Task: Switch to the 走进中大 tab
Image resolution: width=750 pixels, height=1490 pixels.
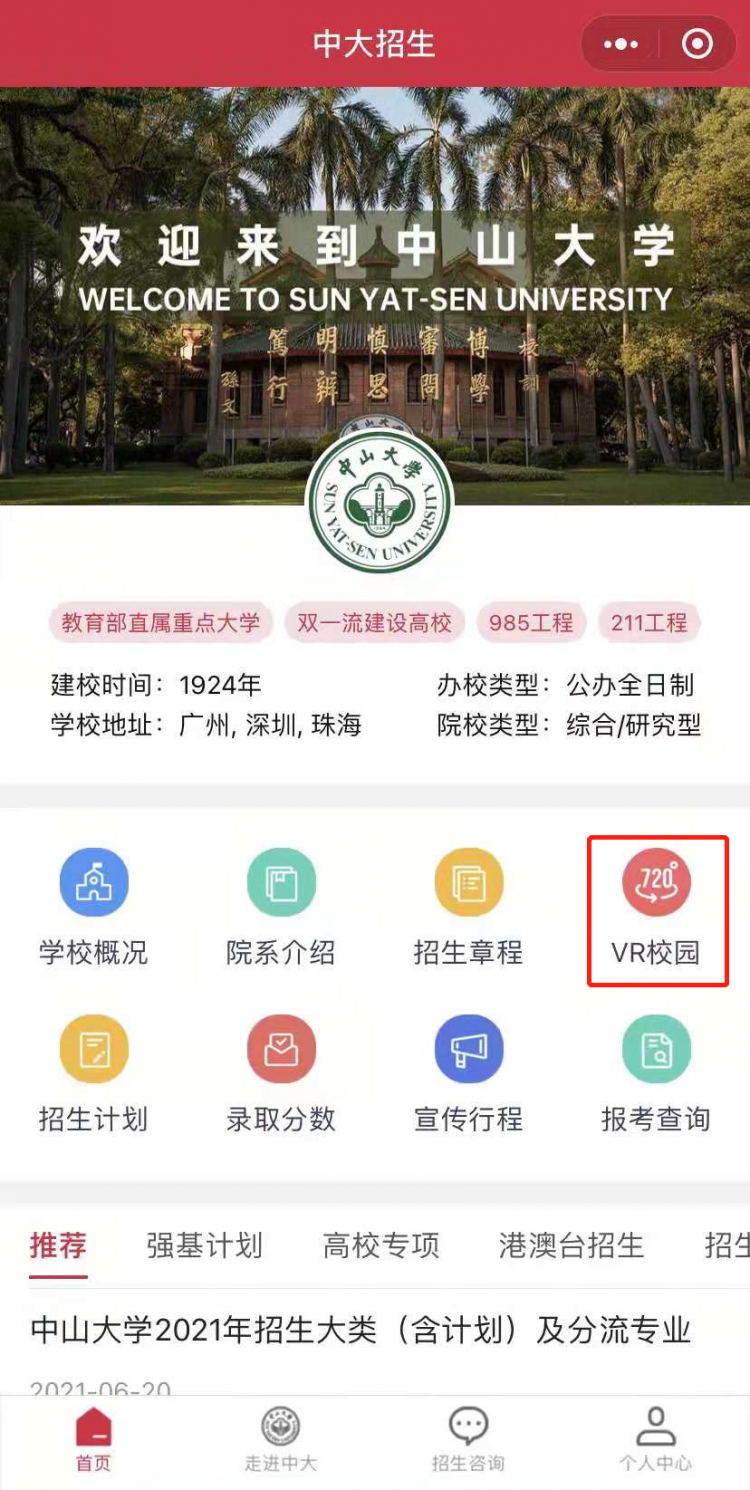Action: [x=281, y=1440]
